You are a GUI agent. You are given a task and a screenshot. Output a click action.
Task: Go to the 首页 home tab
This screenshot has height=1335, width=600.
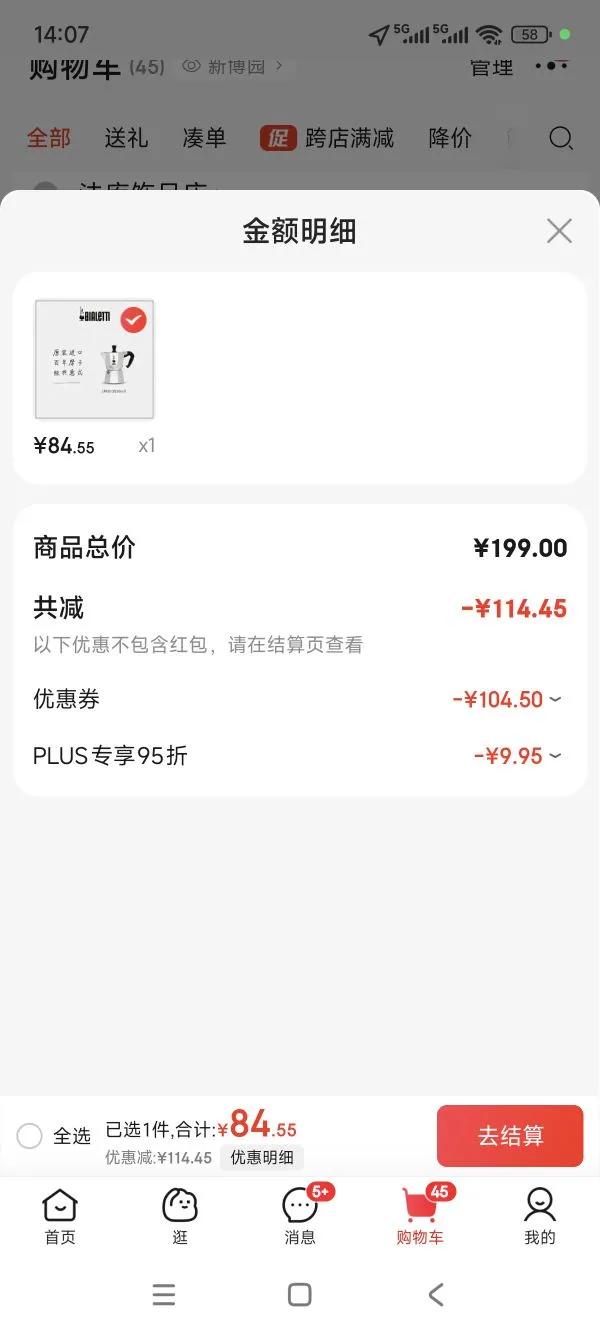click(60, 1216)
